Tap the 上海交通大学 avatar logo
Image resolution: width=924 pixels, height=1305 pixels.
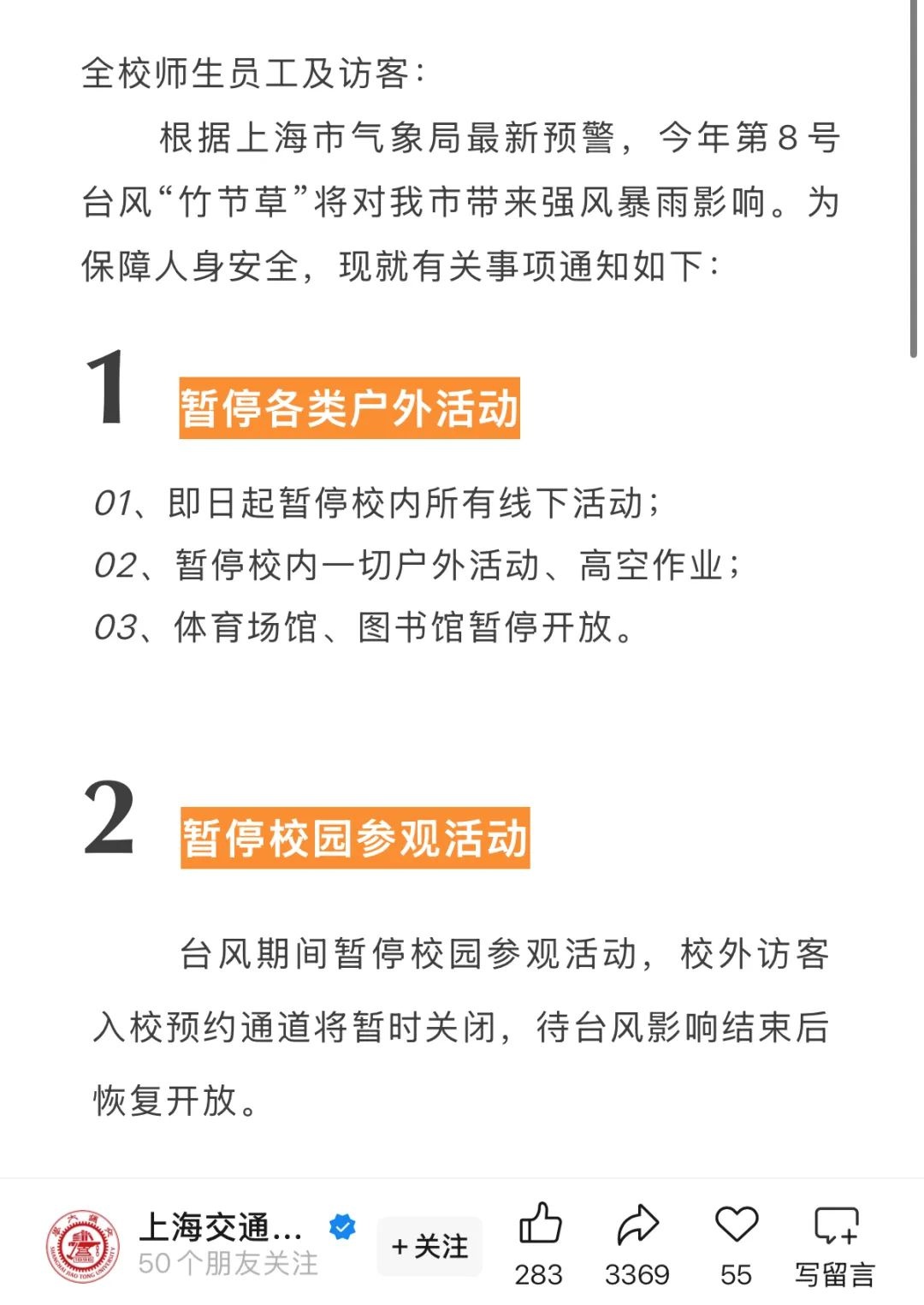tap(83, 1247)
